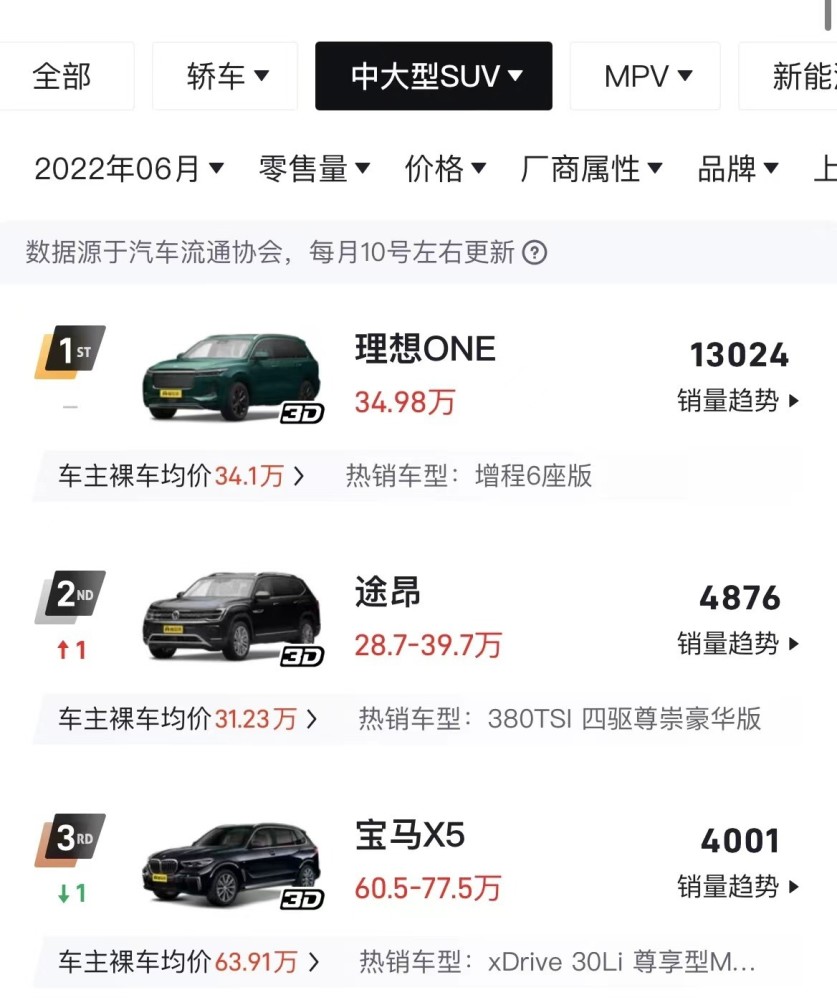View 销量趋势 for 宝马X5
The height and width of the screenshot is (1000, 837).
coord(738,887)
